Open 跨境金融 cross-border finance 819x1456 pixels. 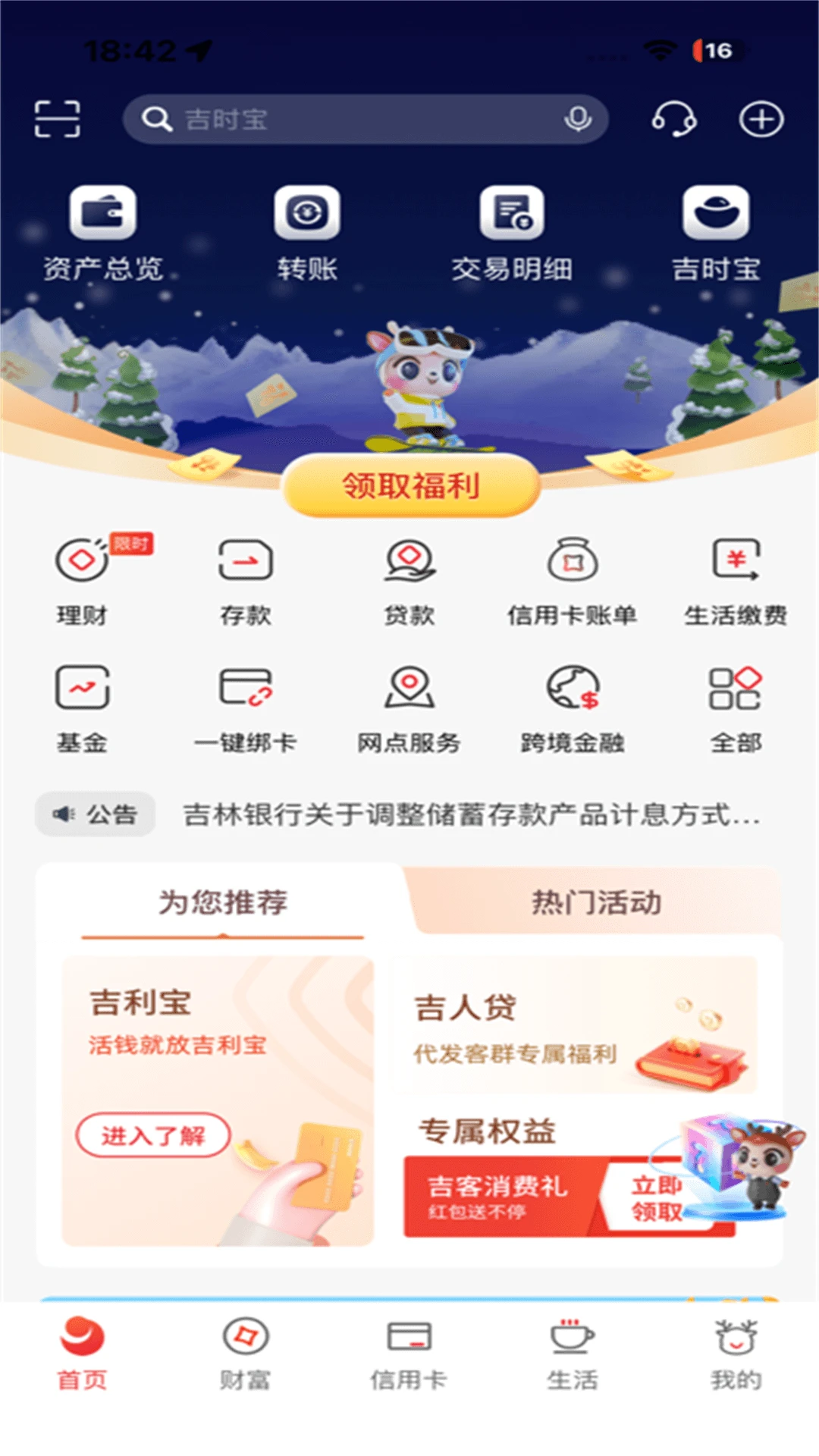click(573, 709)
